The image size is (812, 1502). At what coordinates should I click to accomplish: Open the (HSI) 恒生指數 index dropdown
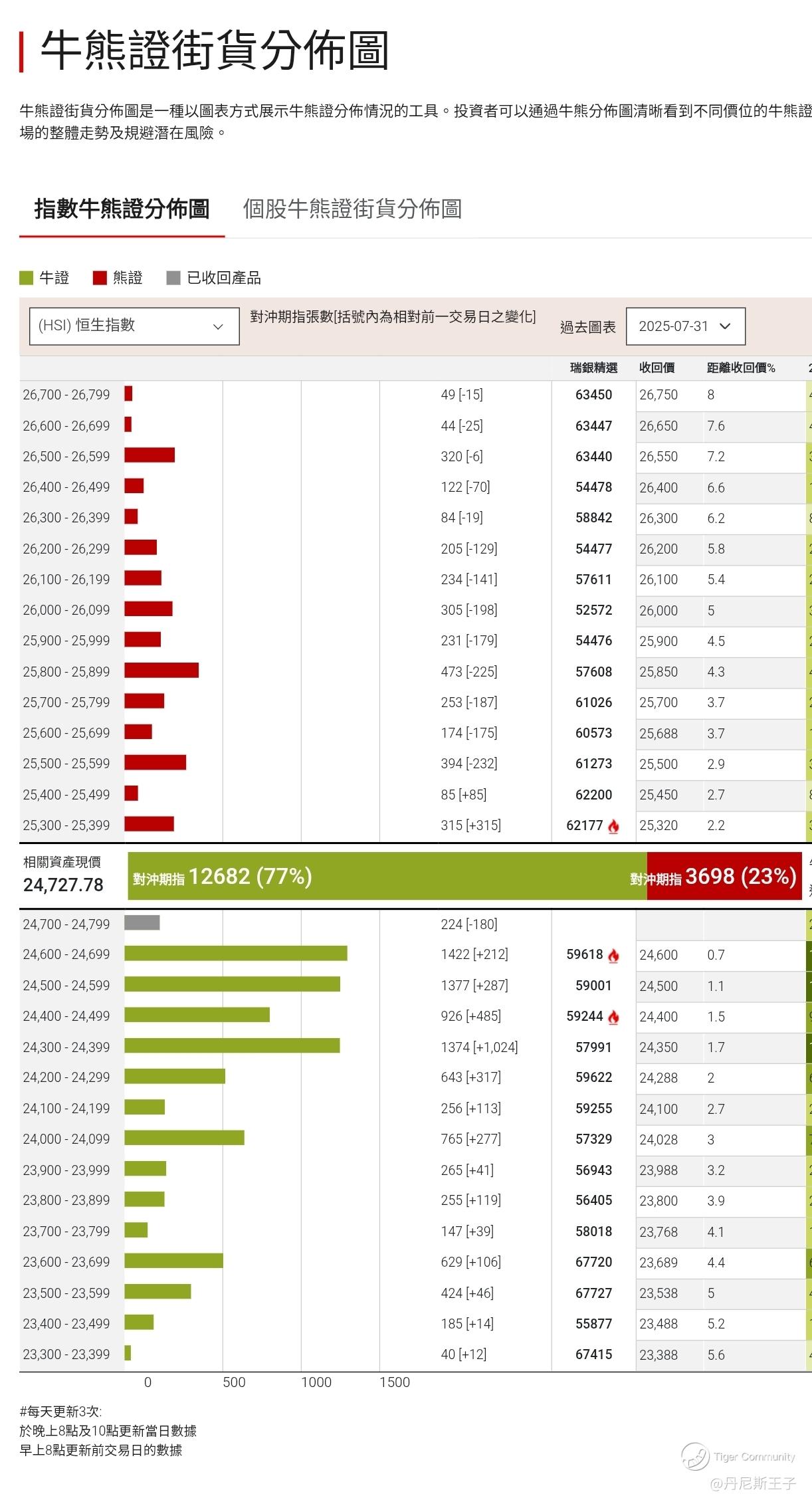pyautogui.click(x=134, y=326)
